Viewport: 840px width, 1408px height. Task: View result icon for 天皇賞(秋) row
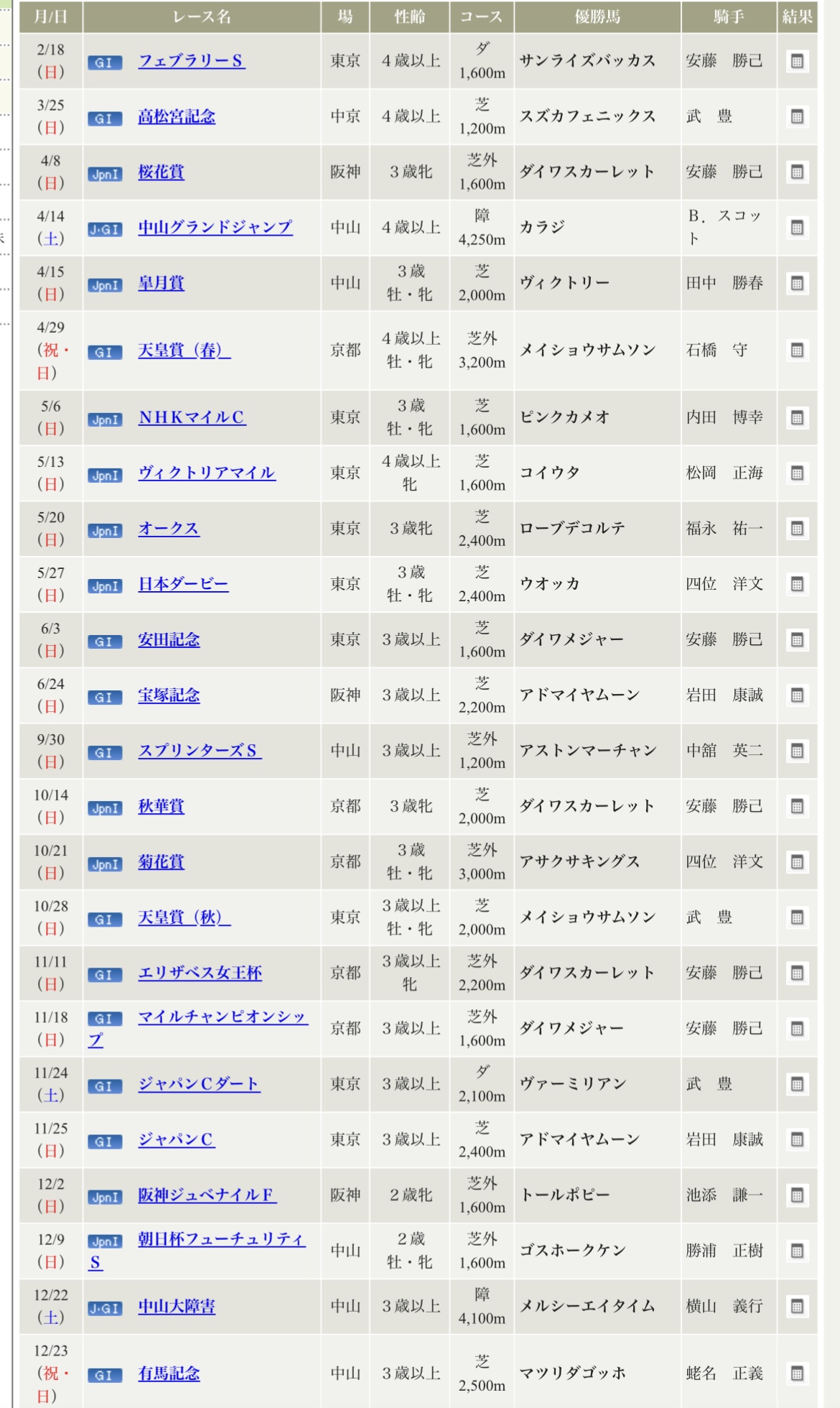(797, 917)
